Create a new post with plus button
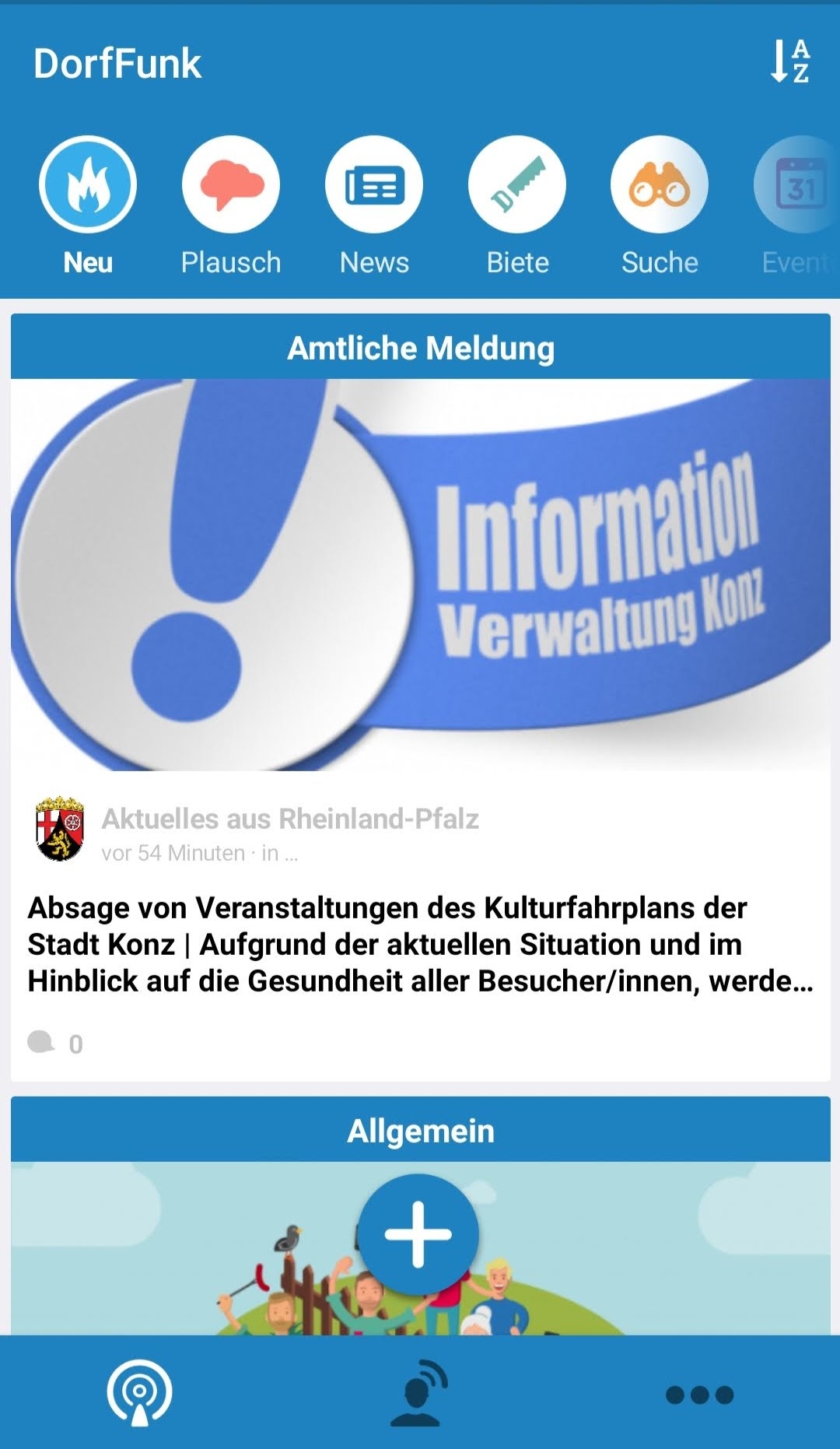Screen dimensions: 840x1449 click(418, 1234)
